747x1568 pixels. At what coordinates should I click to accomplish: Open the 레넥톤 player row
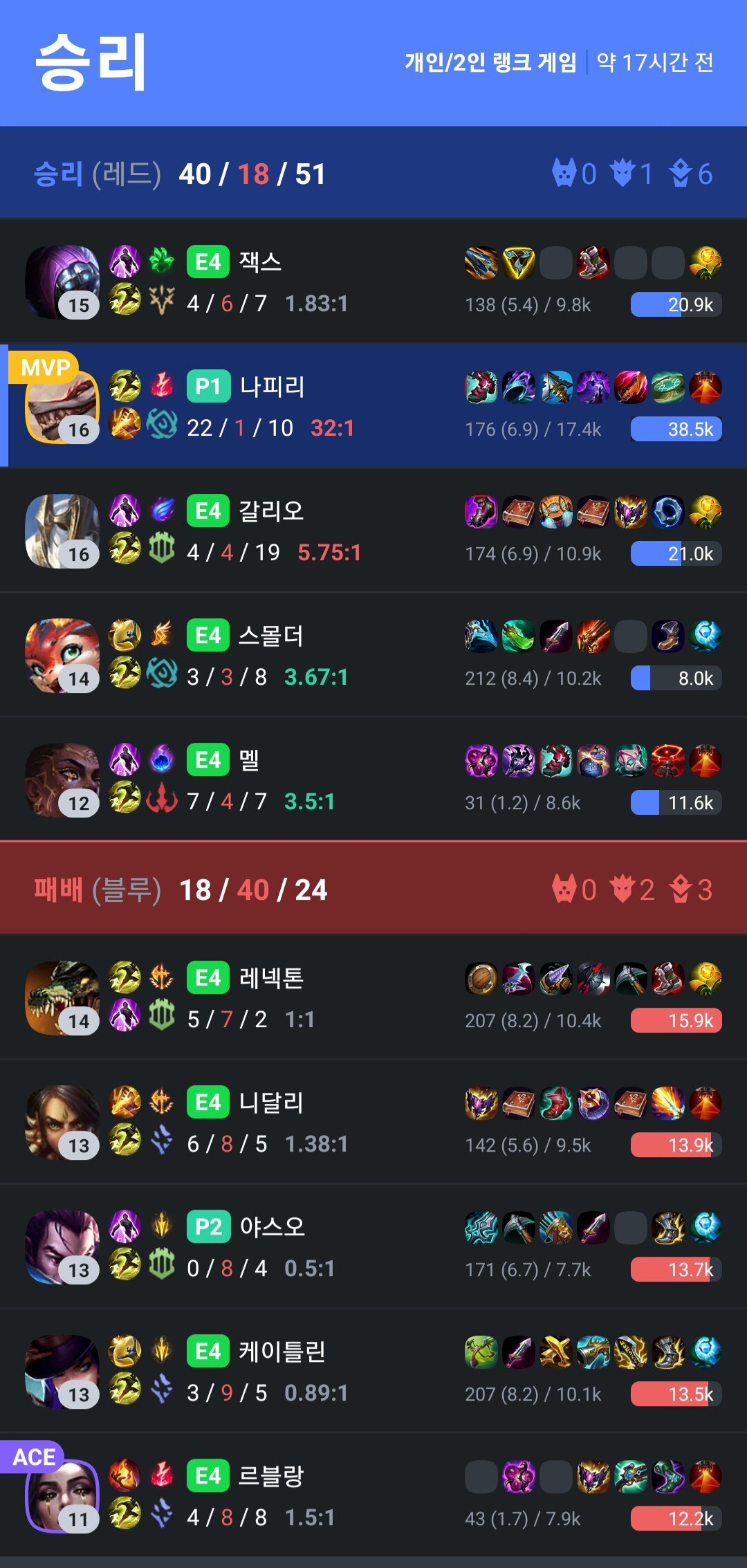coord(373,997)
